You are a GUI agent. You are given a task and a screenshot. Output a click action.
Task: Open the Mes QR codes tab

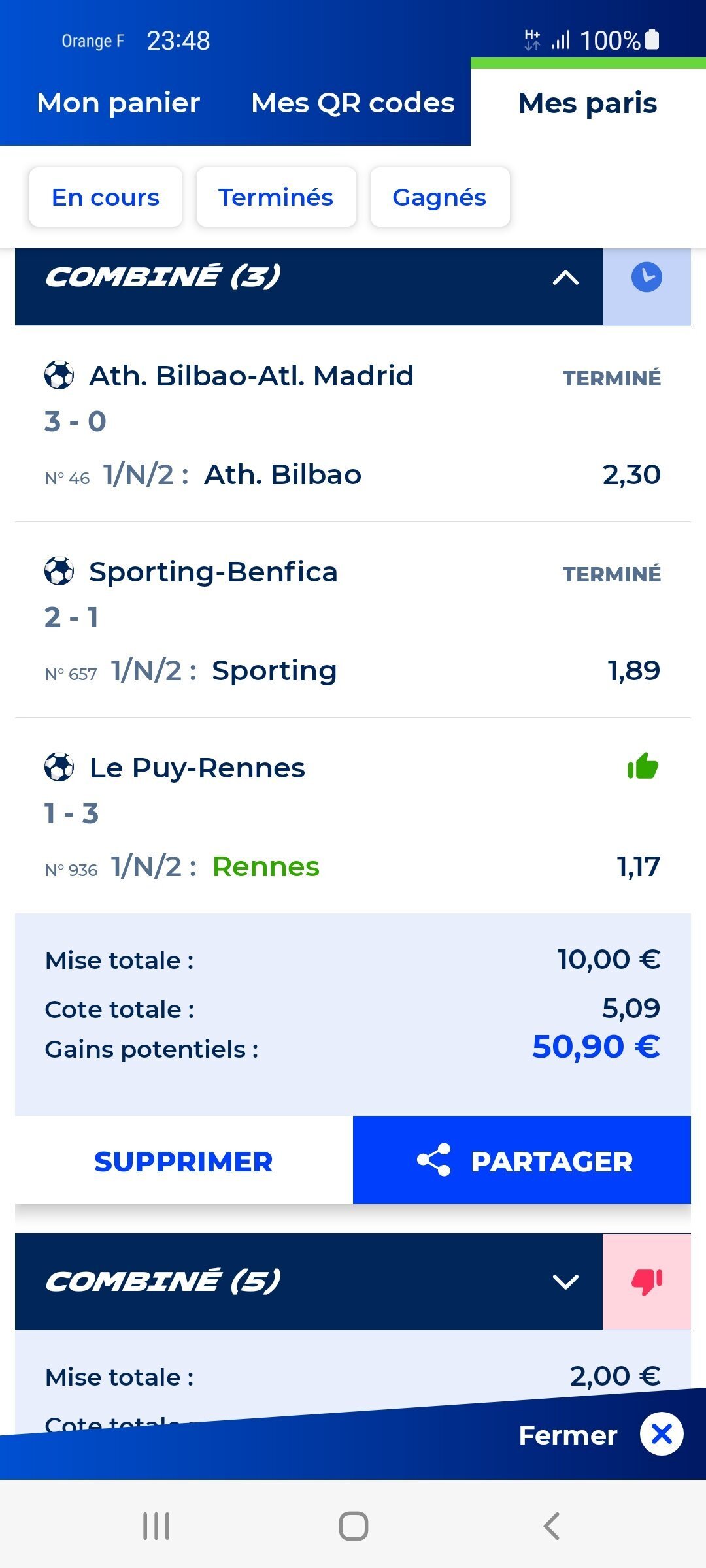point(353,103)
